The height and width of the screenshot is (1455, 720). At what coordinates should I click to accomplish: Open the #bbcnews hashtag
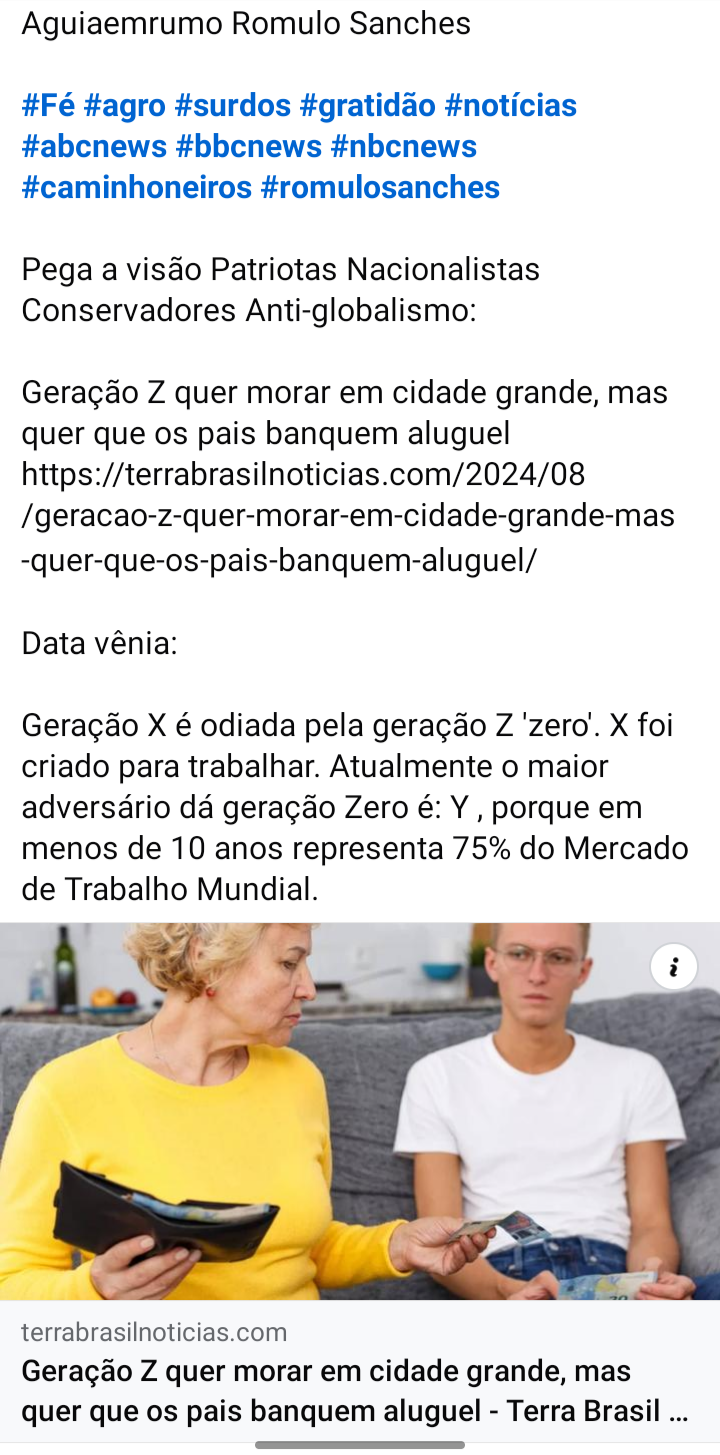pos(249,146)
